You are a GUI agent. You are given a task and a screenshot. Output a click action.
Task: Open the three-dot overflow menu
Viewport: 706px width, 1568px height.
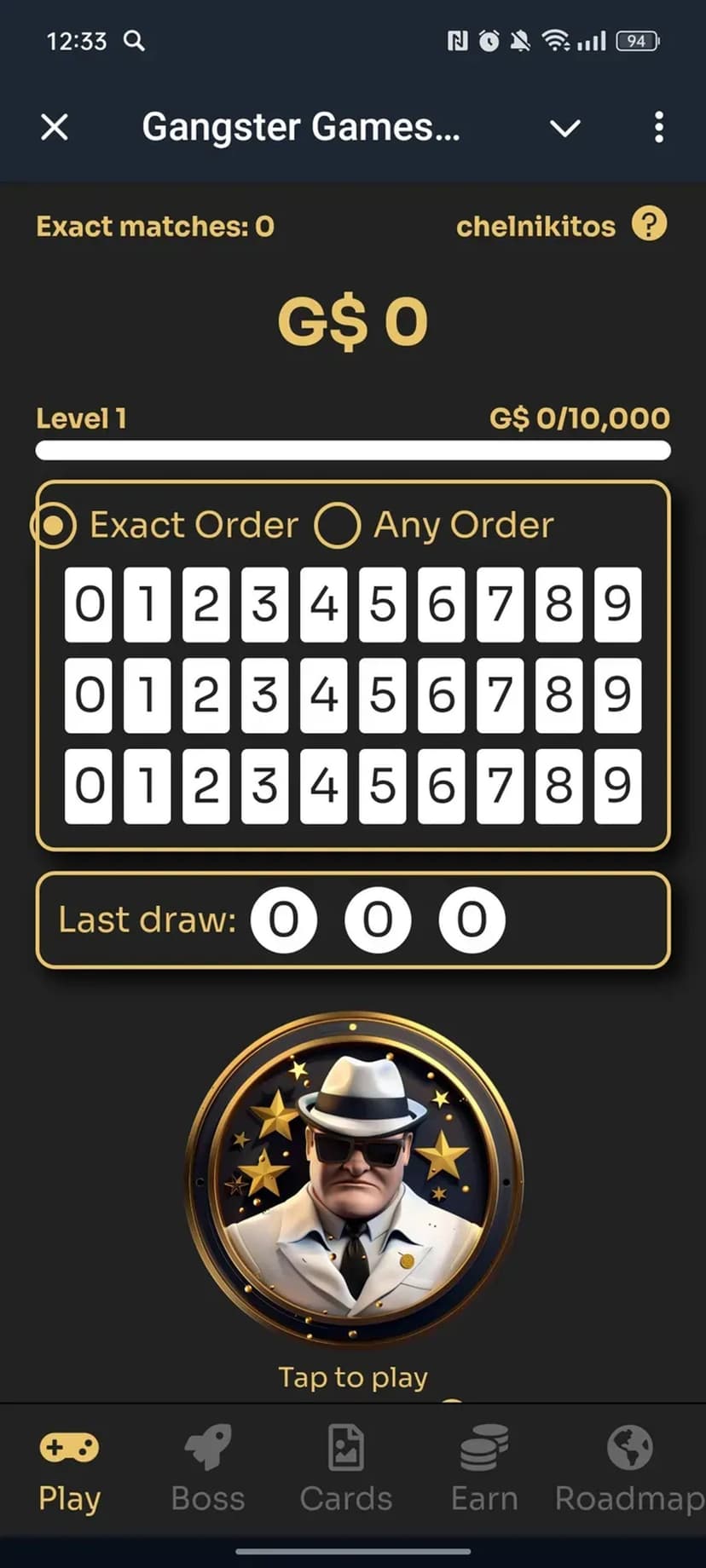[x=658, y=128]
